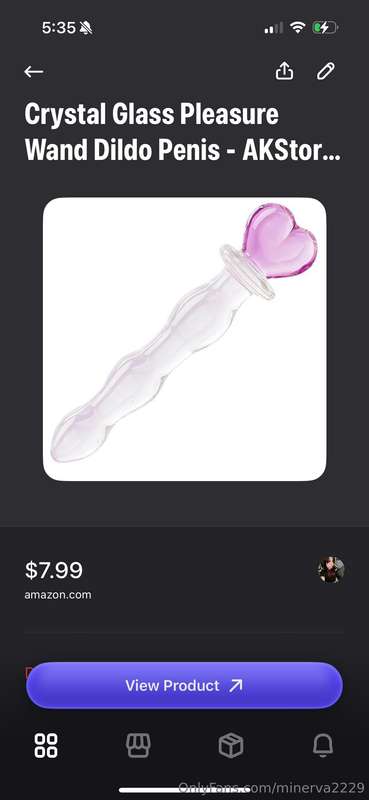Switch to the grid dashboard tab
This screenshot has height=800, width=369.
(x=46, y=745)
